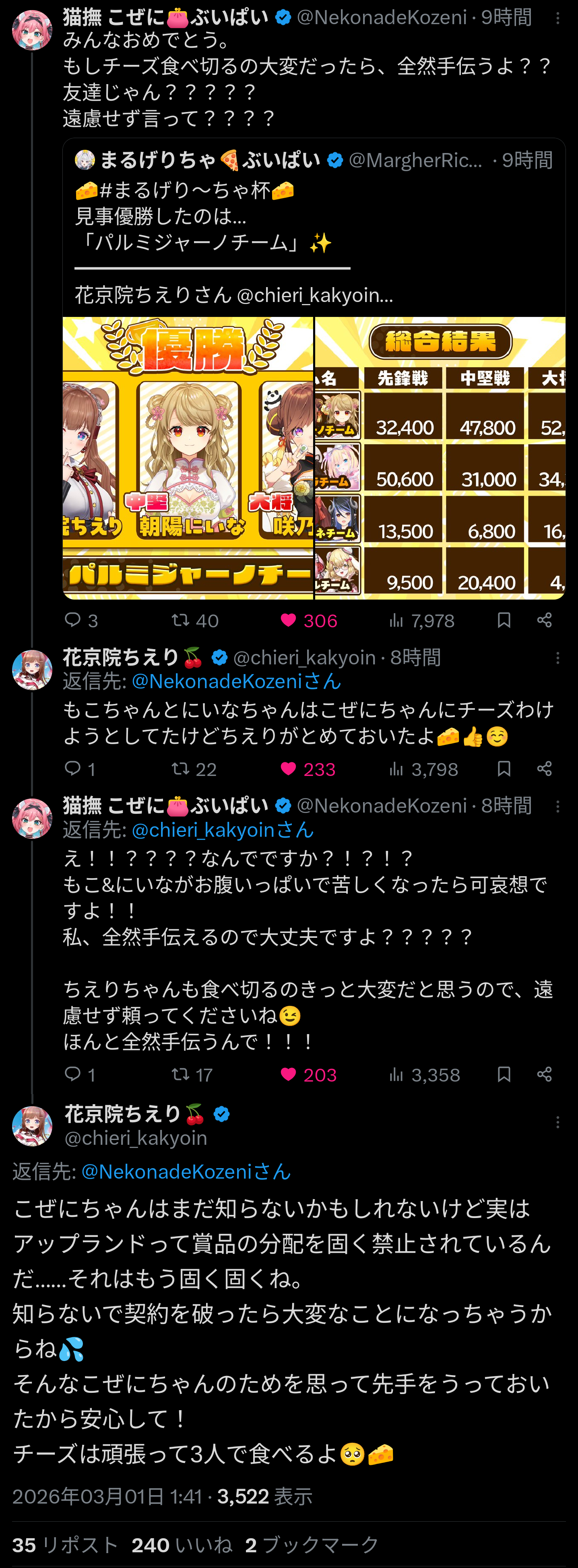
Task: Open Chieri's profile picture on main tweet
Action: pos(32,1125)
